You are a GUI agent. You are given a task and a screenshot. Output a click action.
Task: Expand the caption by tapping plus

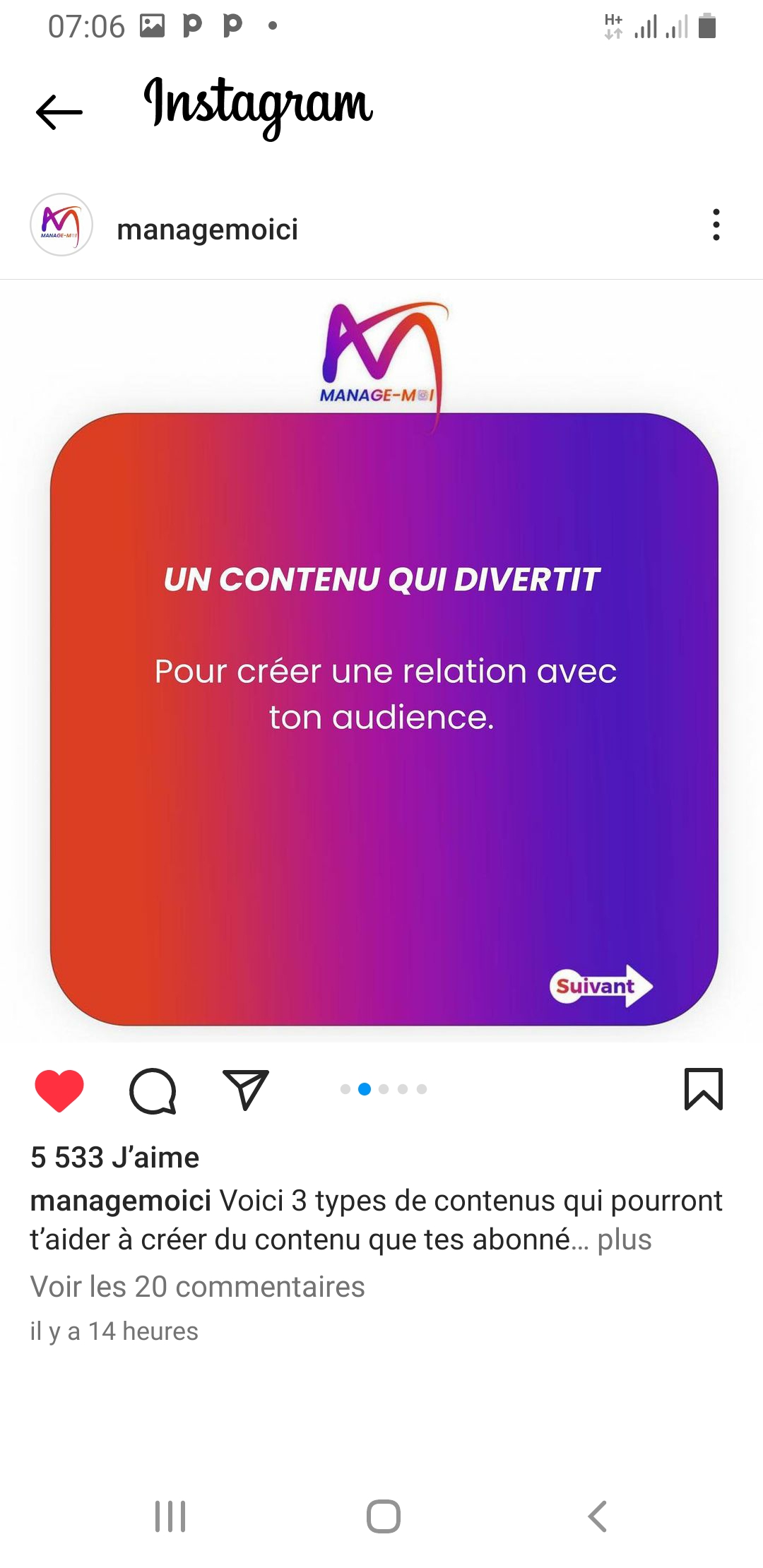pyautogui.click(x=625, y=1240)
